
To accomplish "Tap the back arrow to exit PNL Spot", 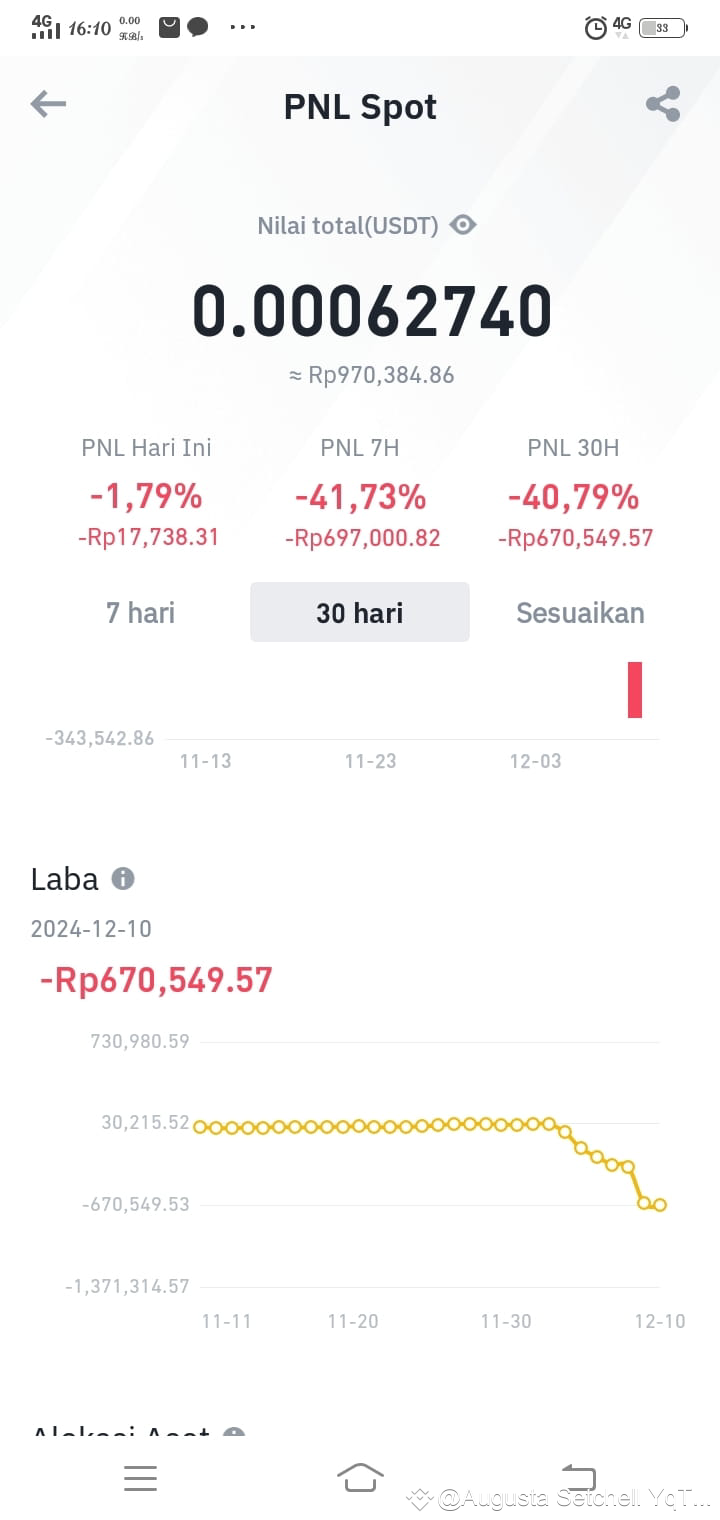I will click(47, 104).
